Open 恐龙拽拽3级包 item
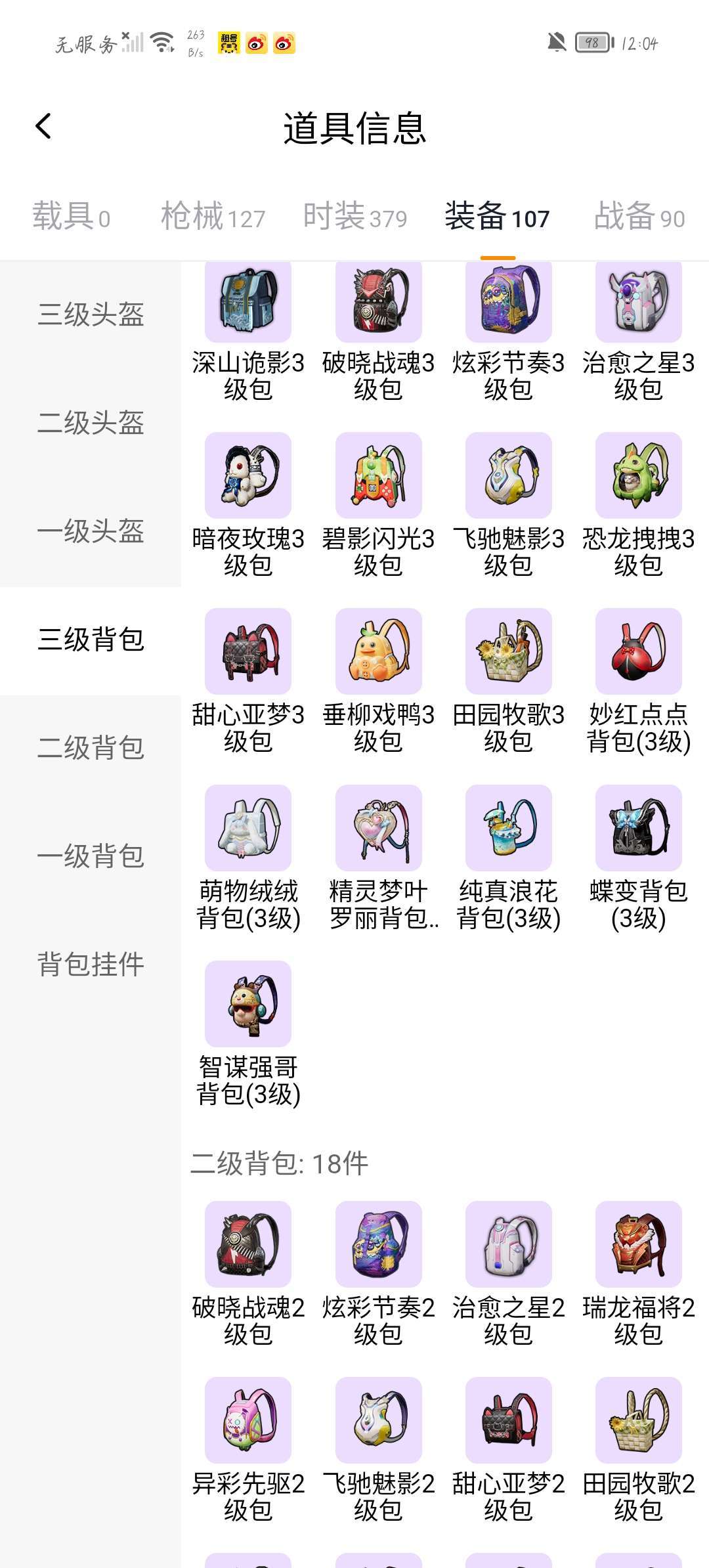The width and height of the screenshot is (709, 1568). pyautogui.click(x=639, y=506)
